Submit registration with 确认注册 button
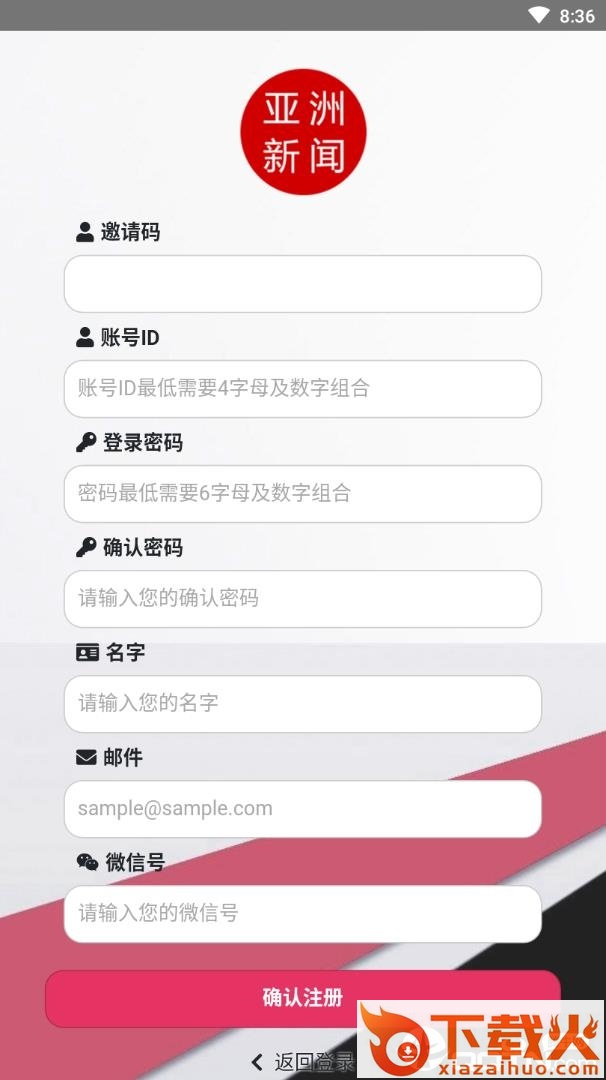 tap(302, 998)
